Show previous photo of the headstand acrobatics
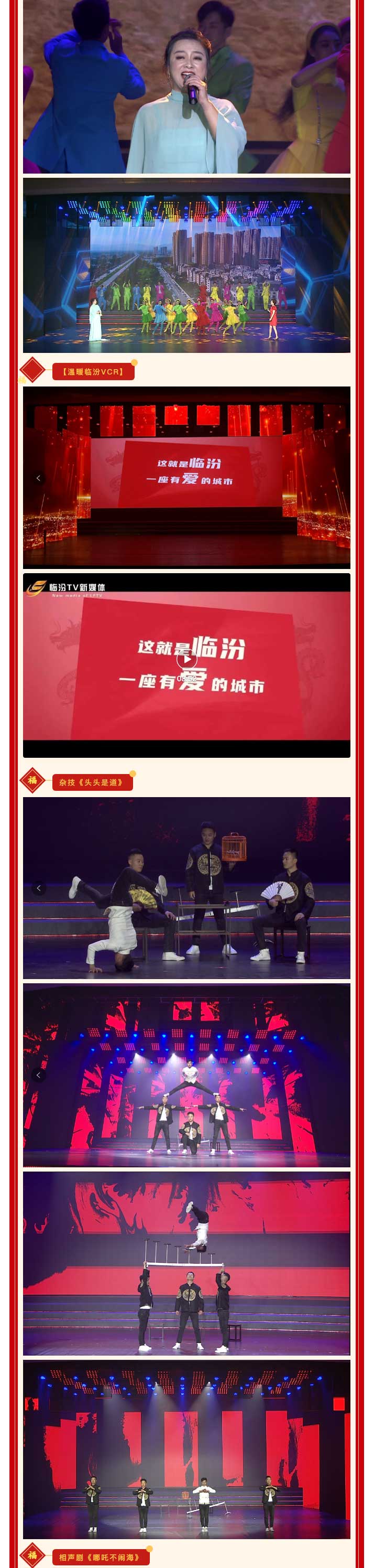 coord(38,888)
